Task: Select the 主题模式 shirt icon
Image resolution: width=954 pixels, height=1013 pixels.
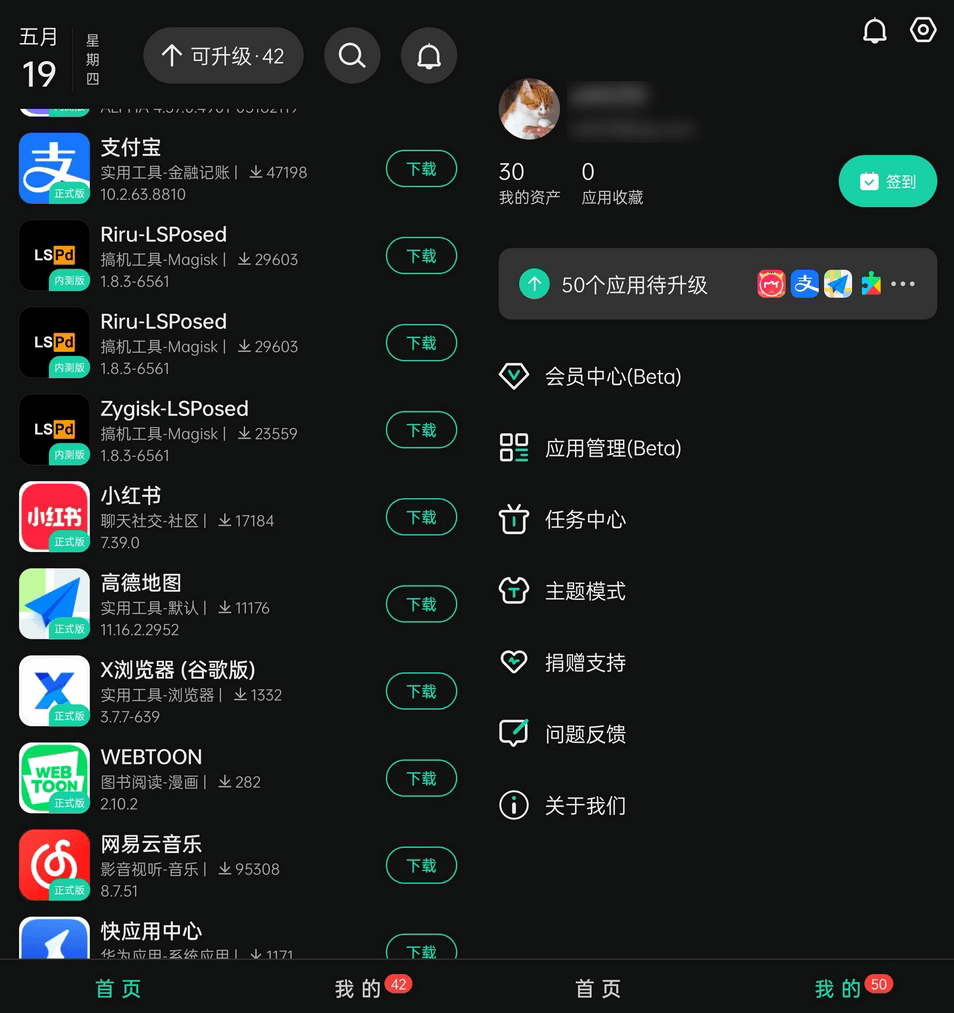Action: (x=514, y=591)
